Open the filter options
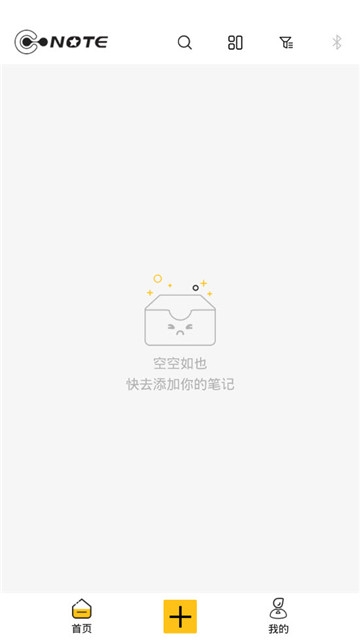 [x=286, y=42]
